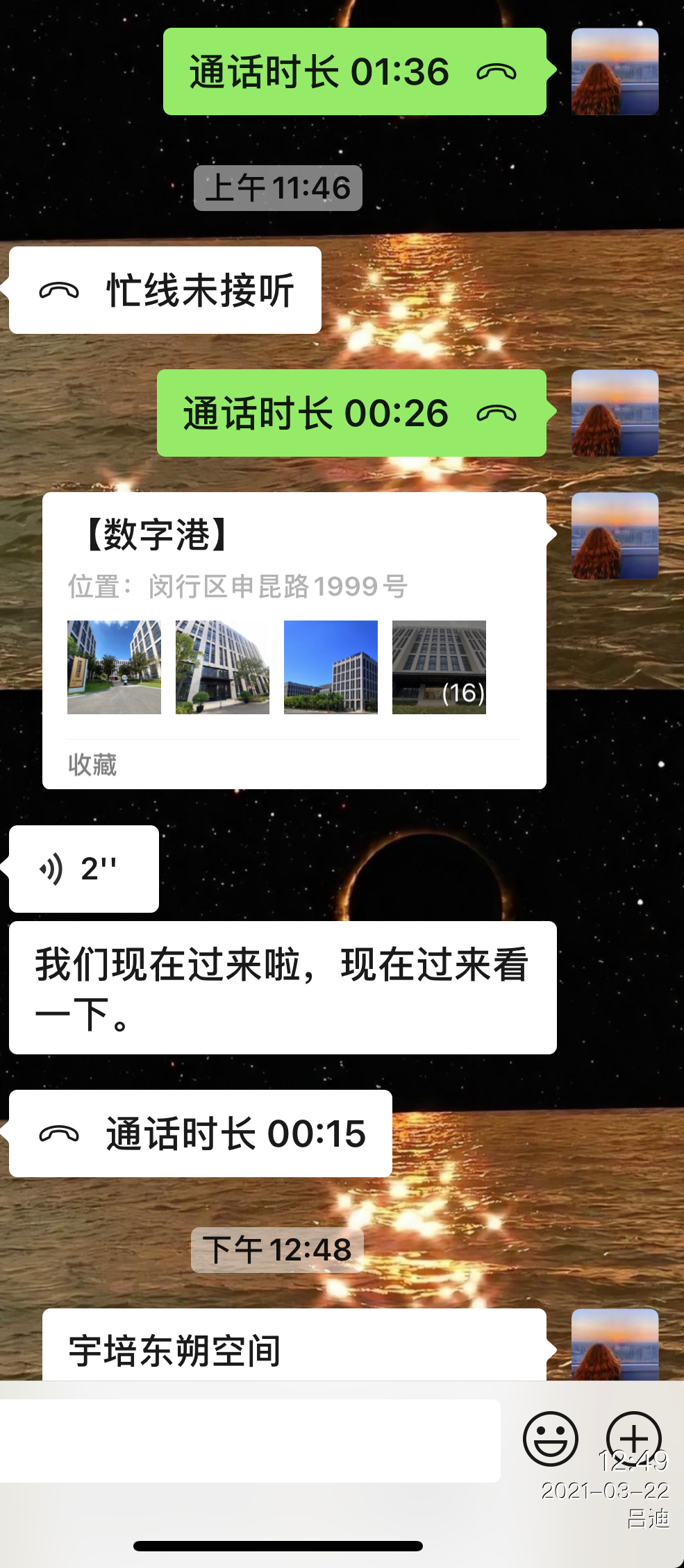Open the plus attachments menu

(633, 1438)
